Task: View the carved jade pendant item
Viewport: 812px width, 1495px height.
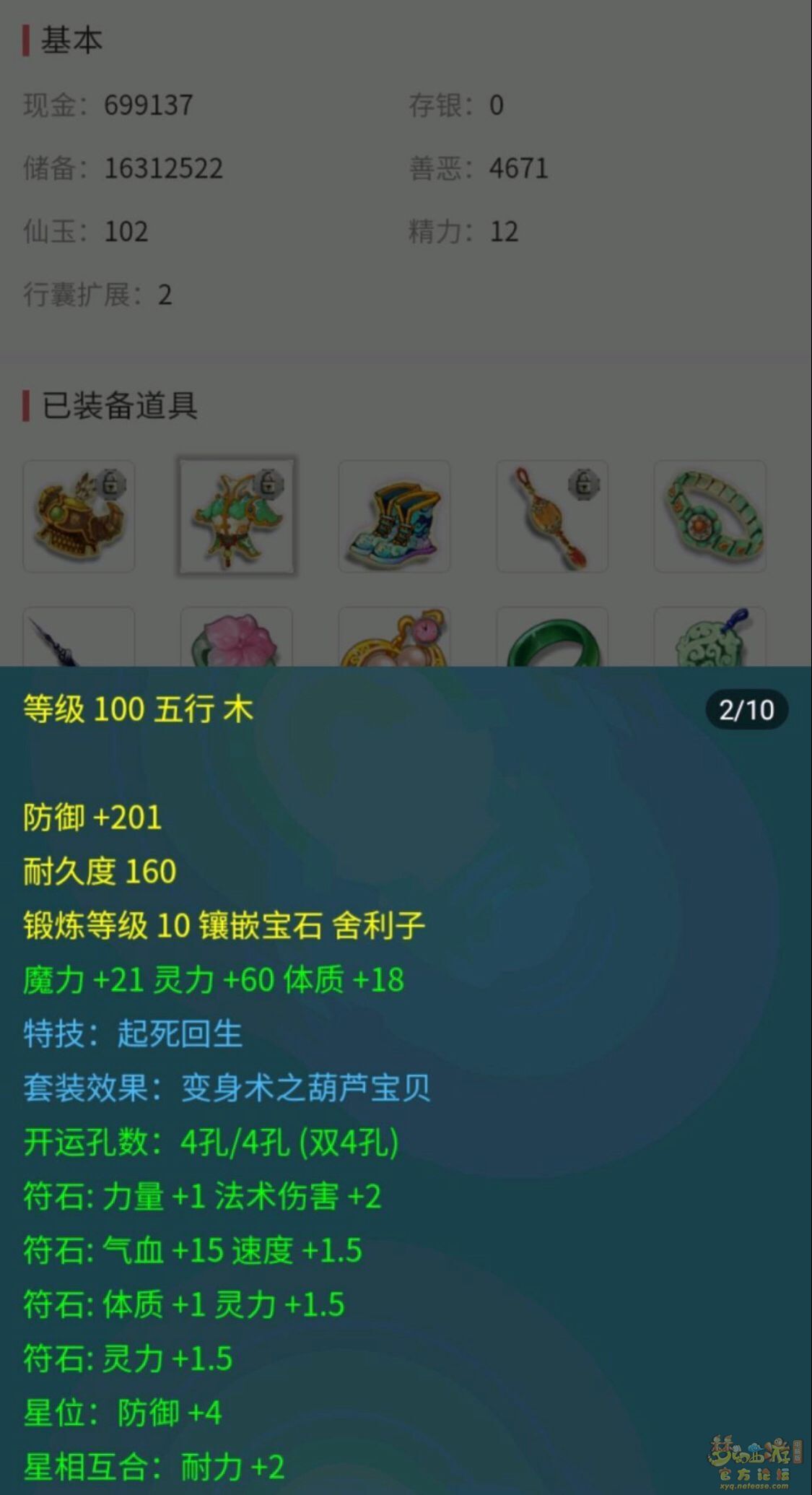Action: (710, 638)
